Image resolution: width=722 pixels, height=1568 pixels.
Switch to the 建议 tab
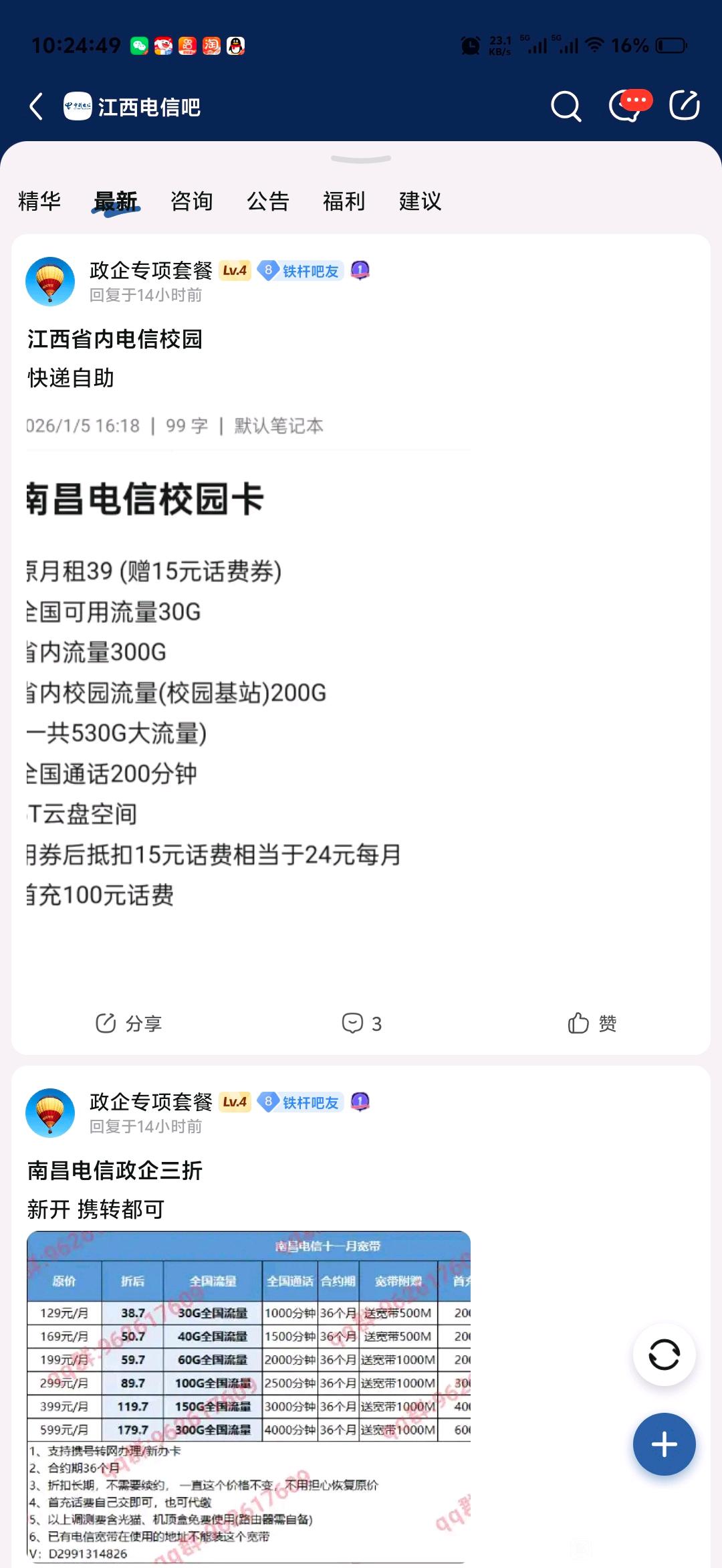[x=420, y=201]
